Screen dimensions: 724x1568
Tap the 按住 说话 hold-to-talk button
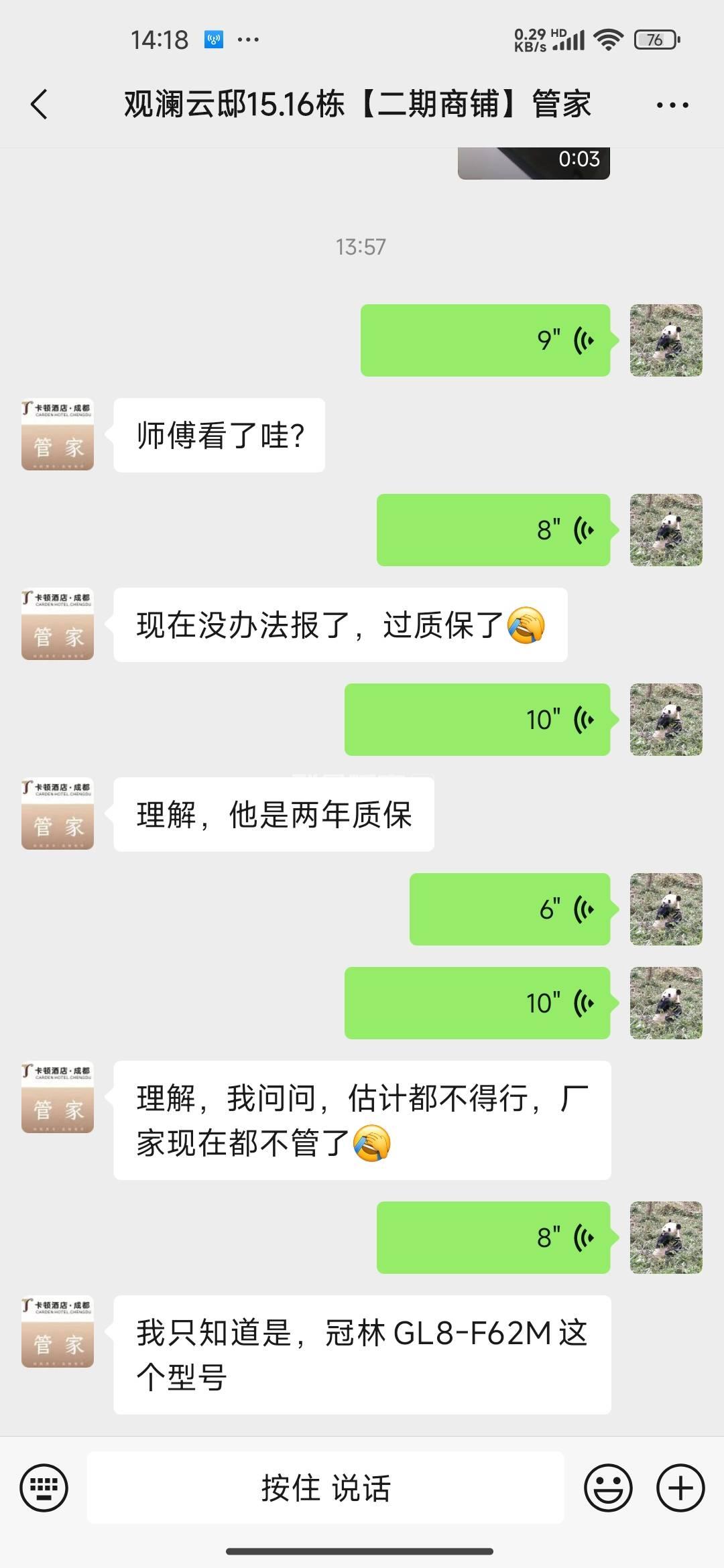[x=326, y=1488]
